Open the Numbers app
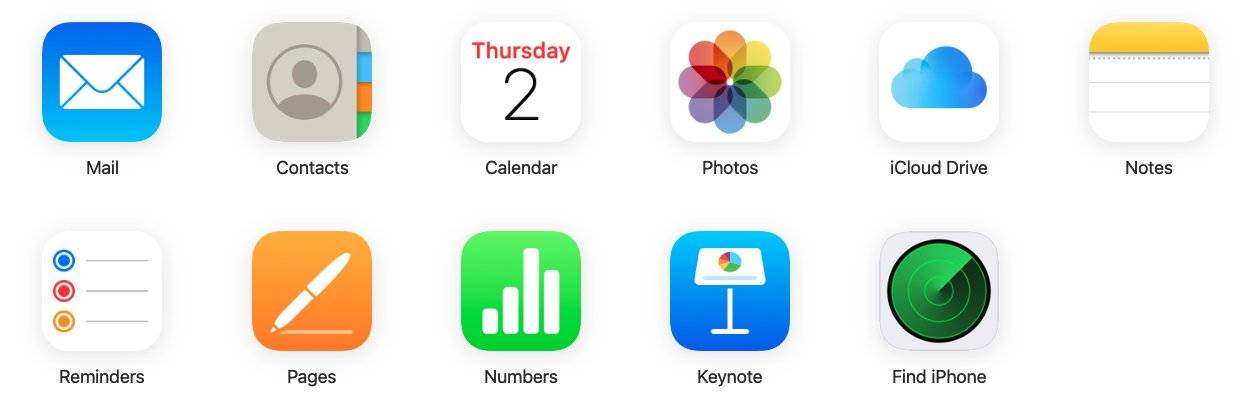This screenshot has height=413, width=1243. tap(521, 291)
